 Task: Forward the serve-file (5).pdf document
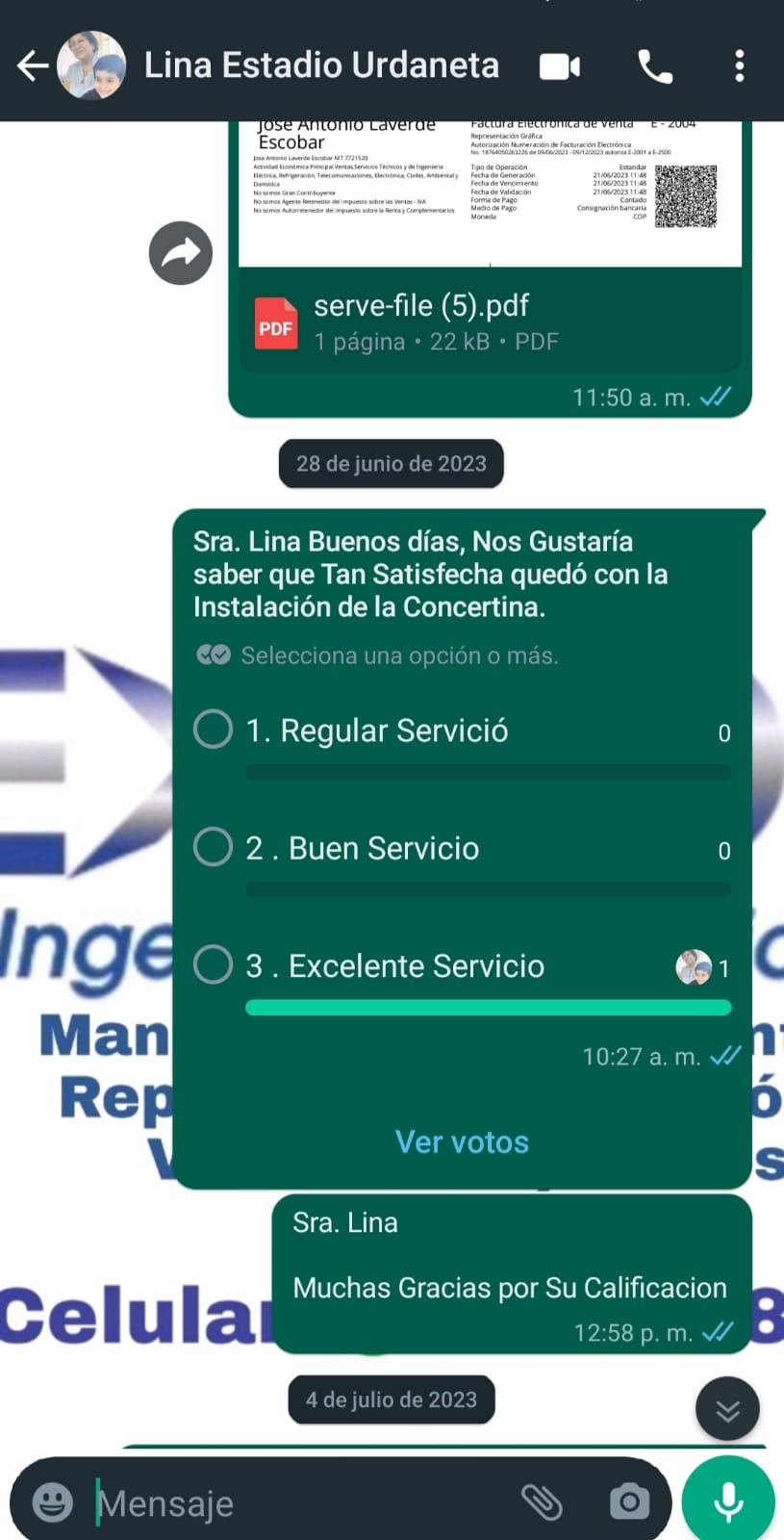[181, 253]
